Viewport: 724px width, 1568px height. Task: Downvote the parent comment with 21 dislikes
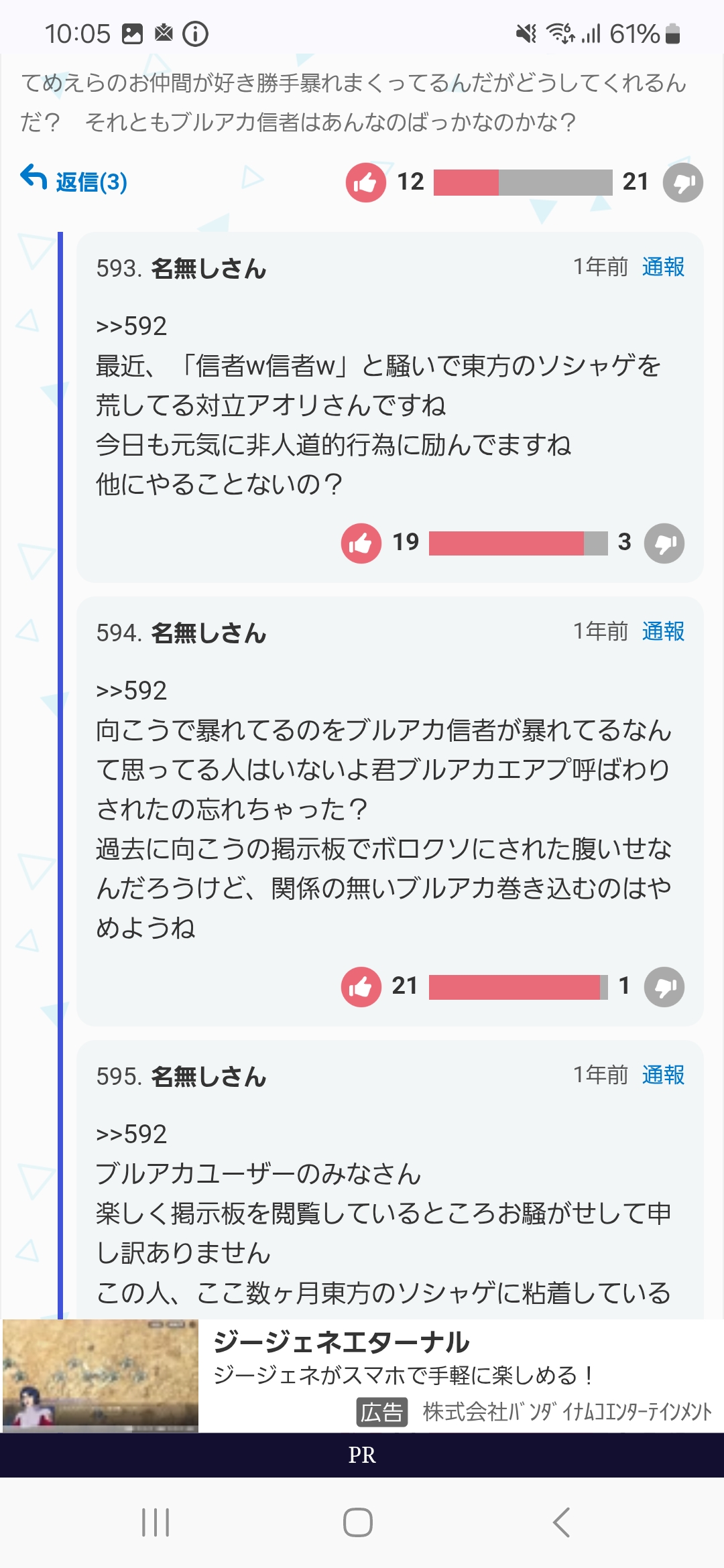pos(682,182)
